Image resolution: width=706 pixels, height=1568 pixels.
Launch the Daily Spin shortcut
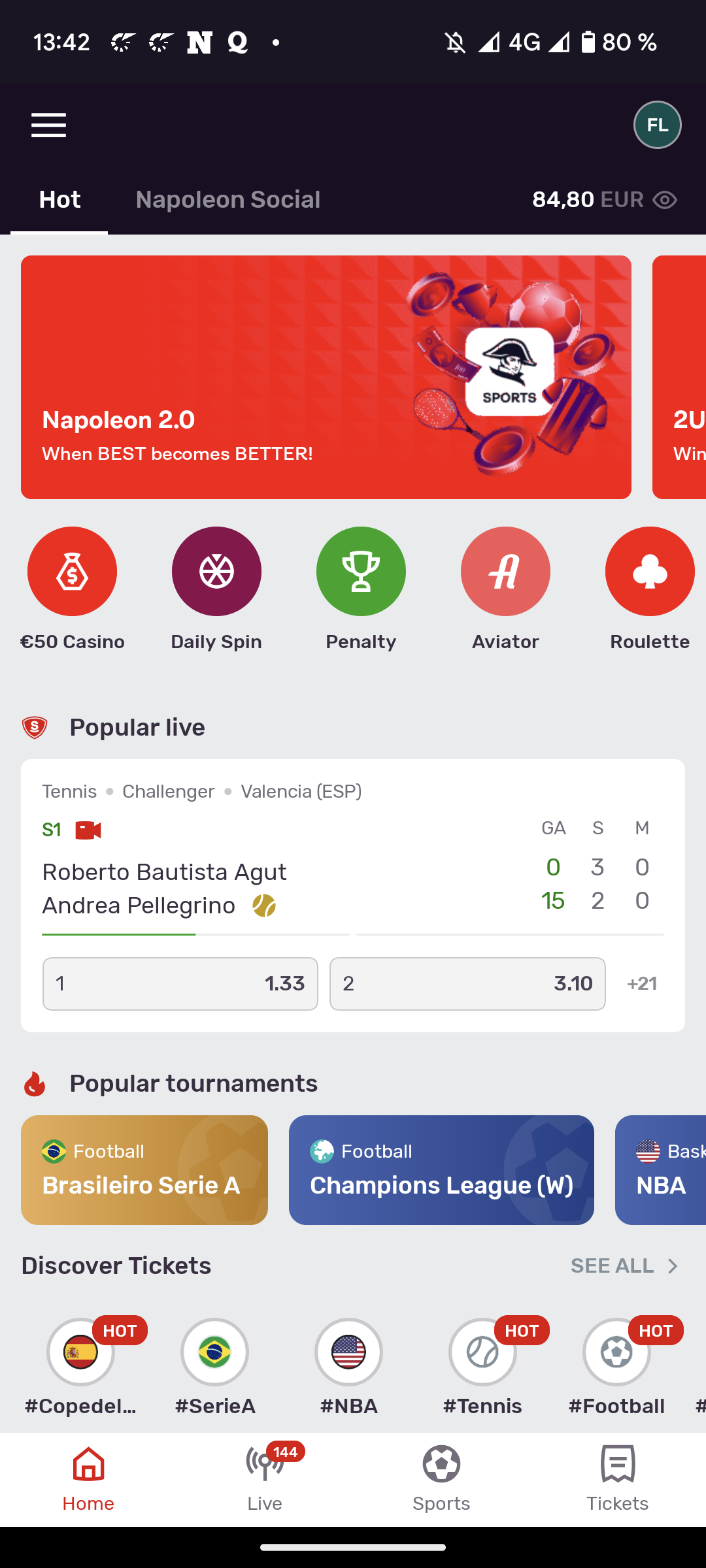click(x=216, y=572)
